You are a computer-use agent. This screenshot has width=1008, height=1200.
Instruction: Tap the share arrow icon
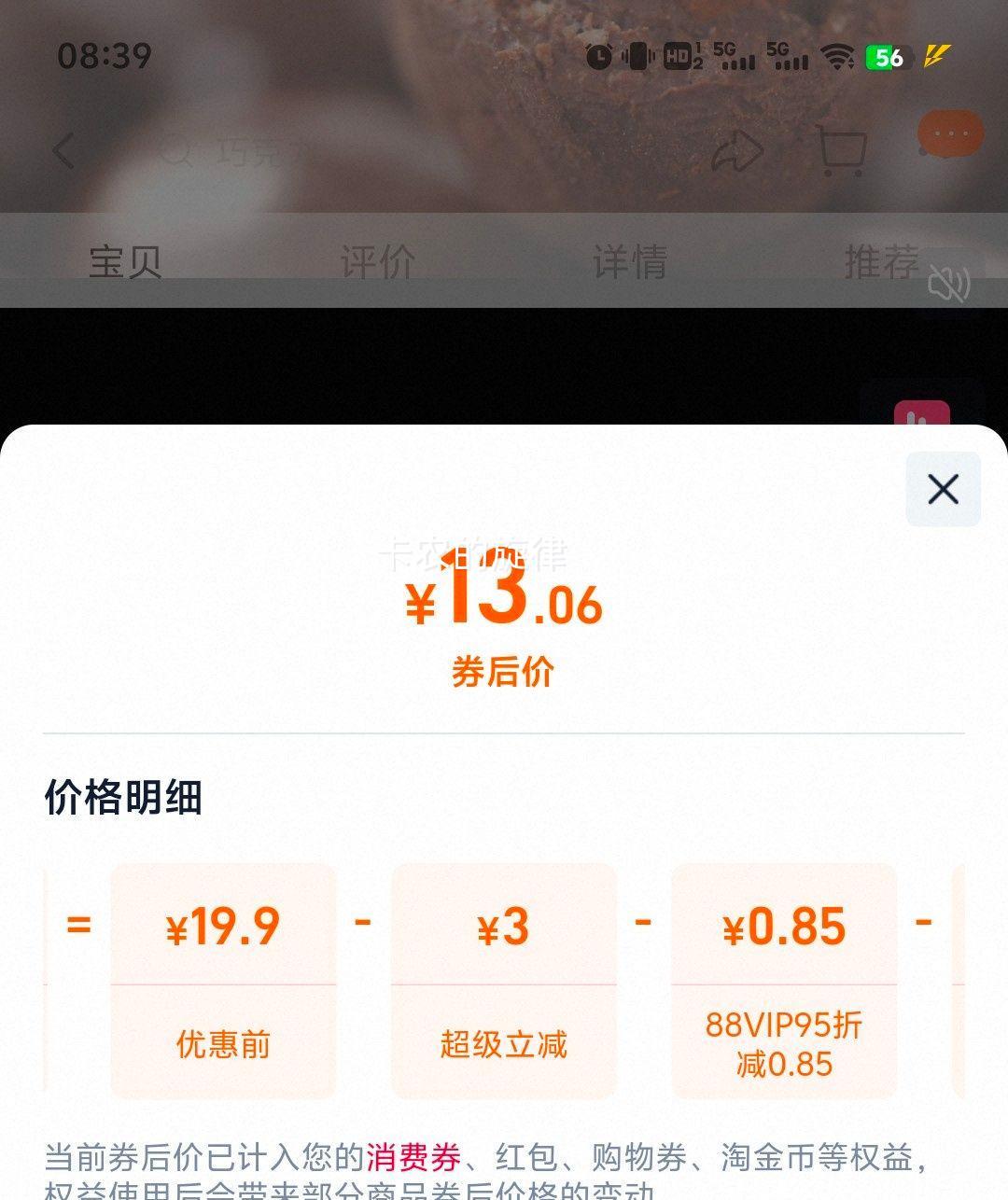(x=737, y=151)
